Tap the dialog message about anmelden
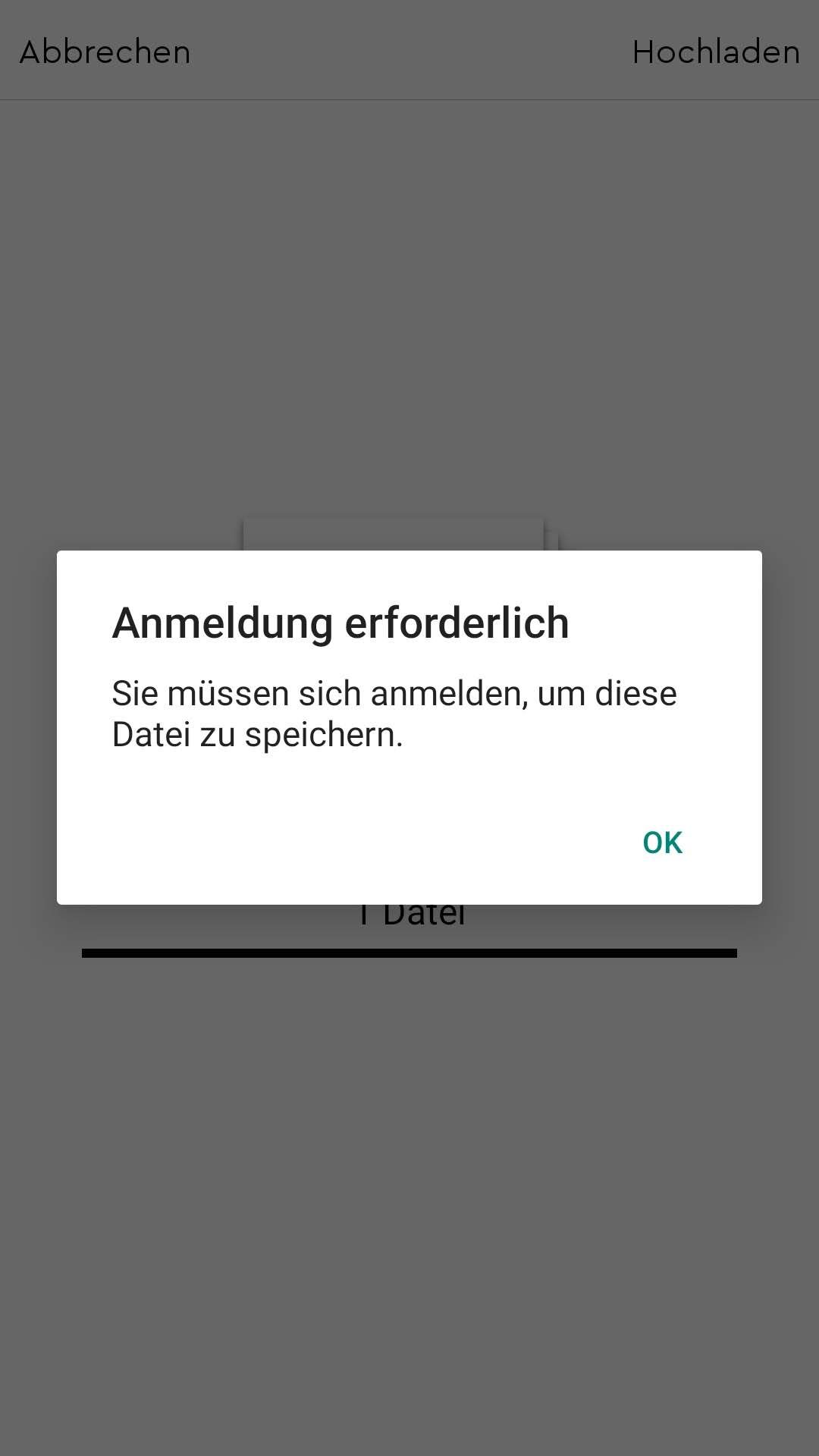819x1456 pixels. 394,713
